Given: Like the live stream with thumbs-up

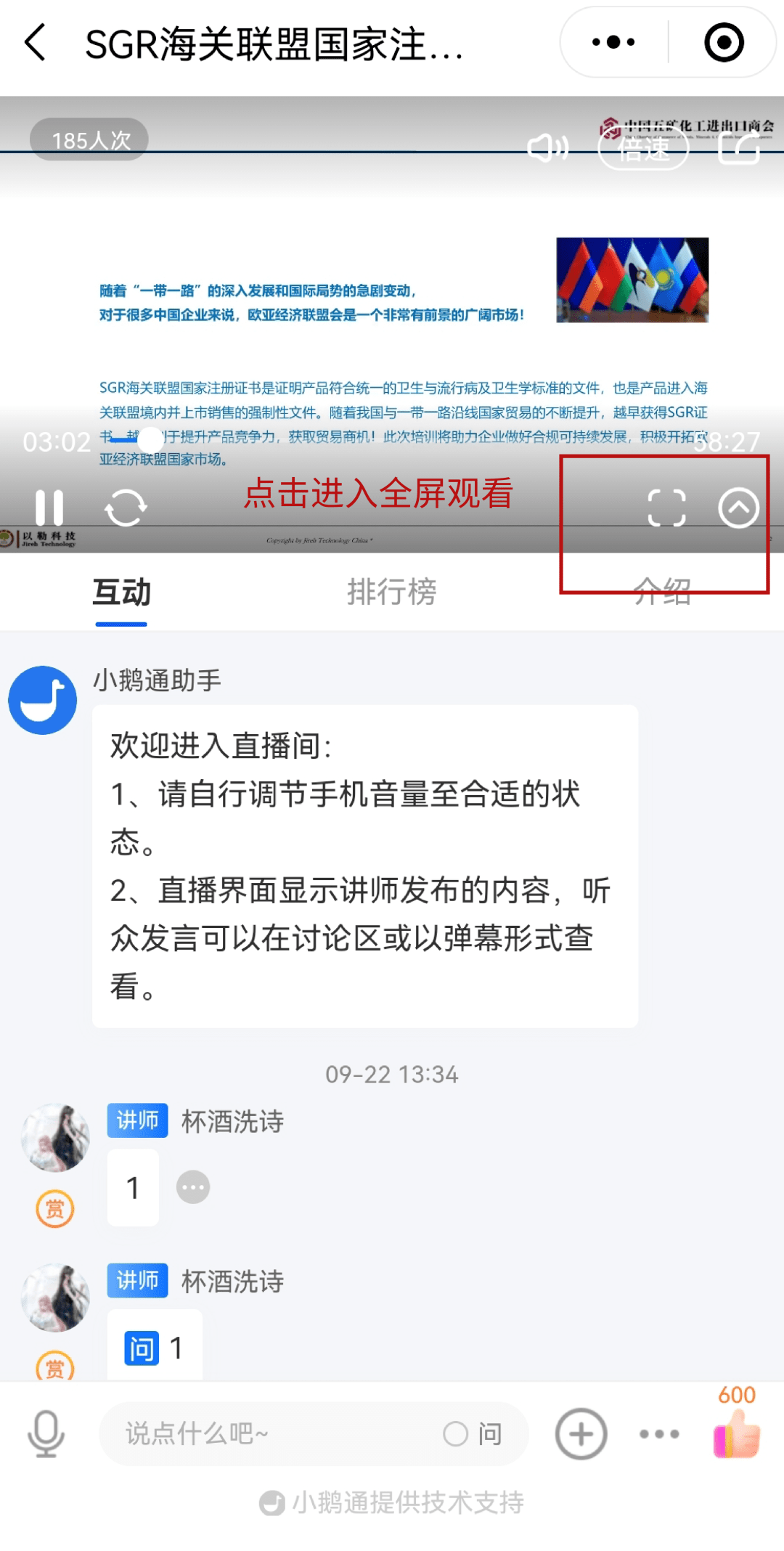Looking at the screenshot, I should 737,1433.
